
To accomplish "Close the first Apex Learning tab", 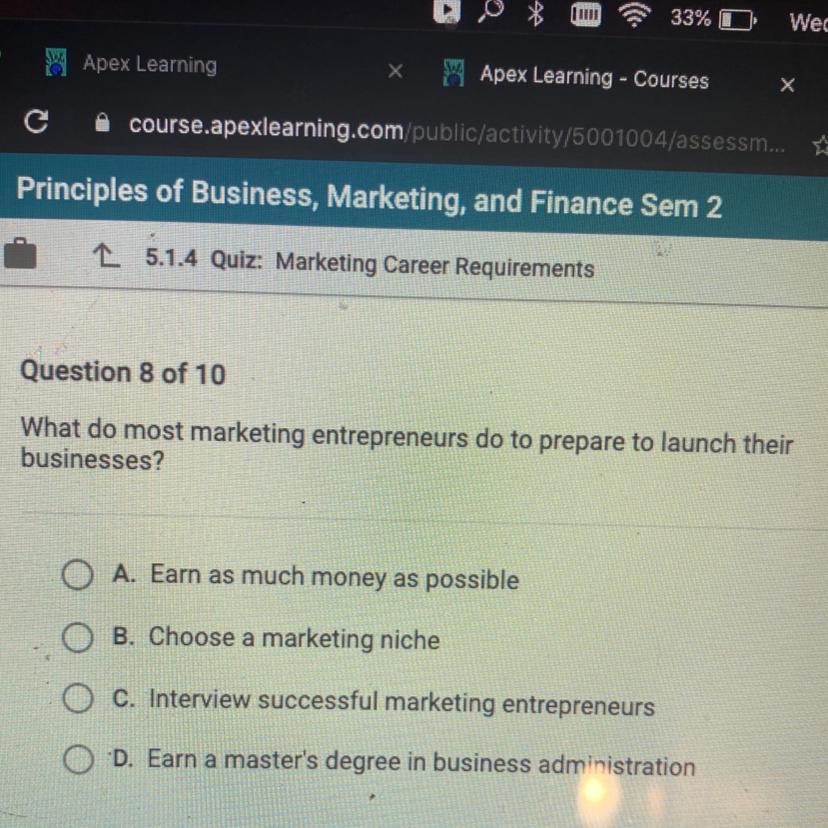I will [x=395, y=72].
